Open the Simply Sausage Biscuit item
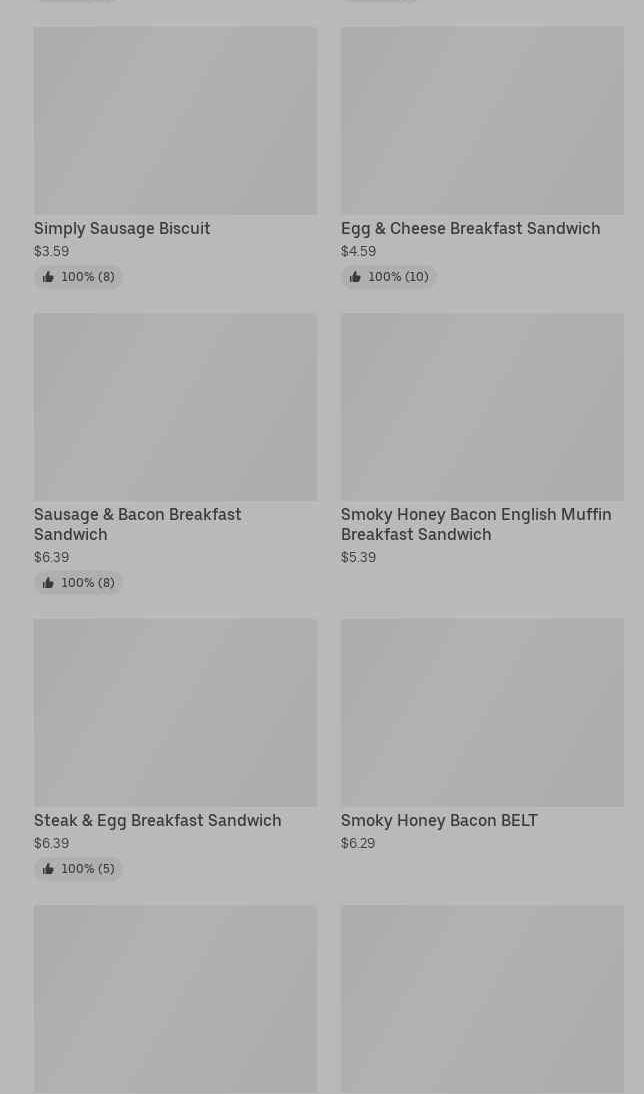The width and height of the screenshot is (644, 1094). click(x=175, y=157)
